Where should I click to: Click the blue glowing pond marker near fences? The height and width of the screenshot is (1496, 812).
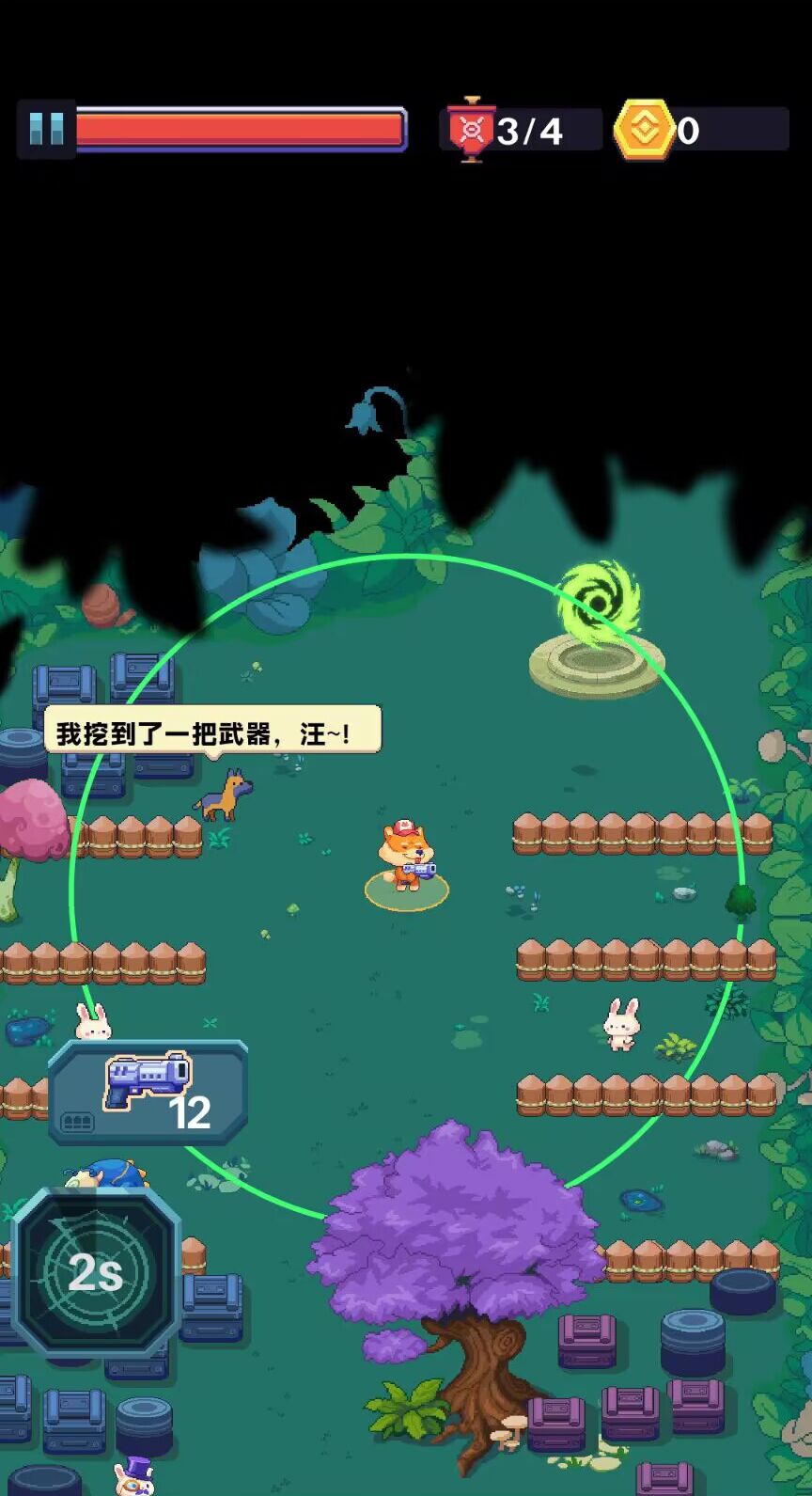click(642, 1201)
